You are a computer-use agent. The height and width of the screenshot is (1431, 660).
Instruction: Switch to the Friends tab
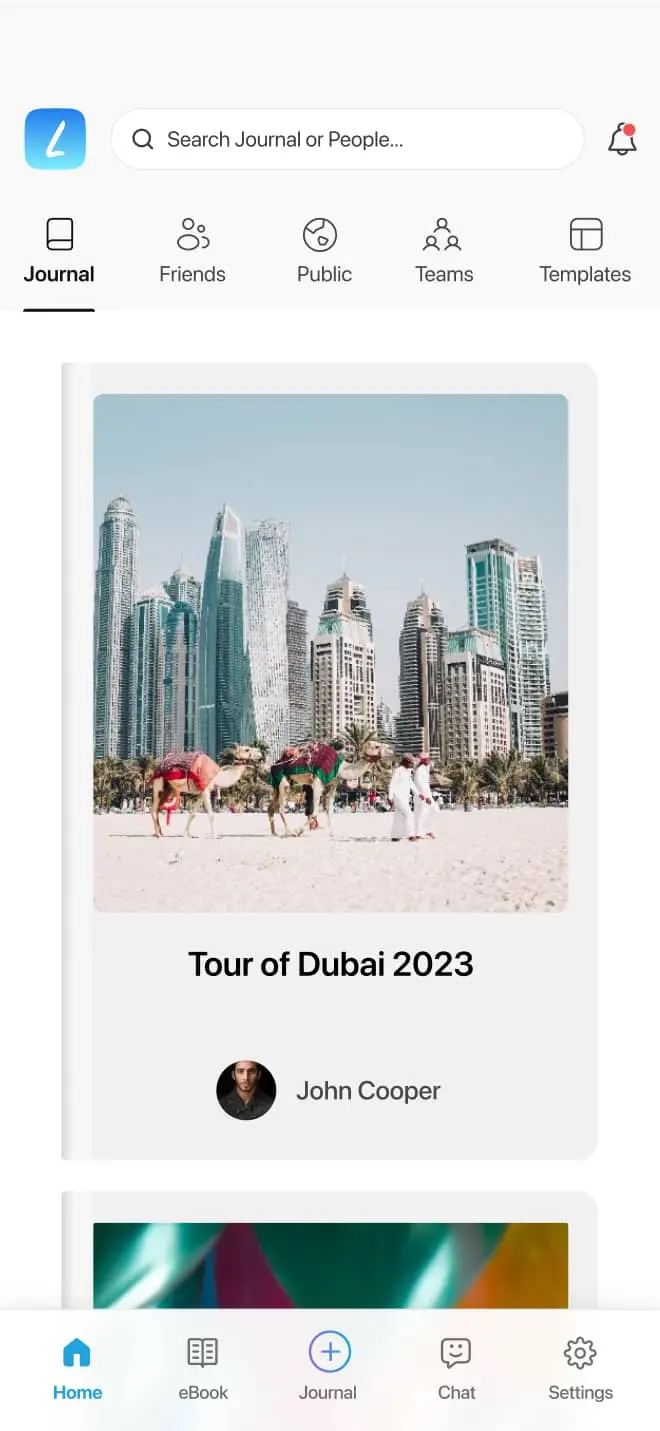[x=192, y=251]
